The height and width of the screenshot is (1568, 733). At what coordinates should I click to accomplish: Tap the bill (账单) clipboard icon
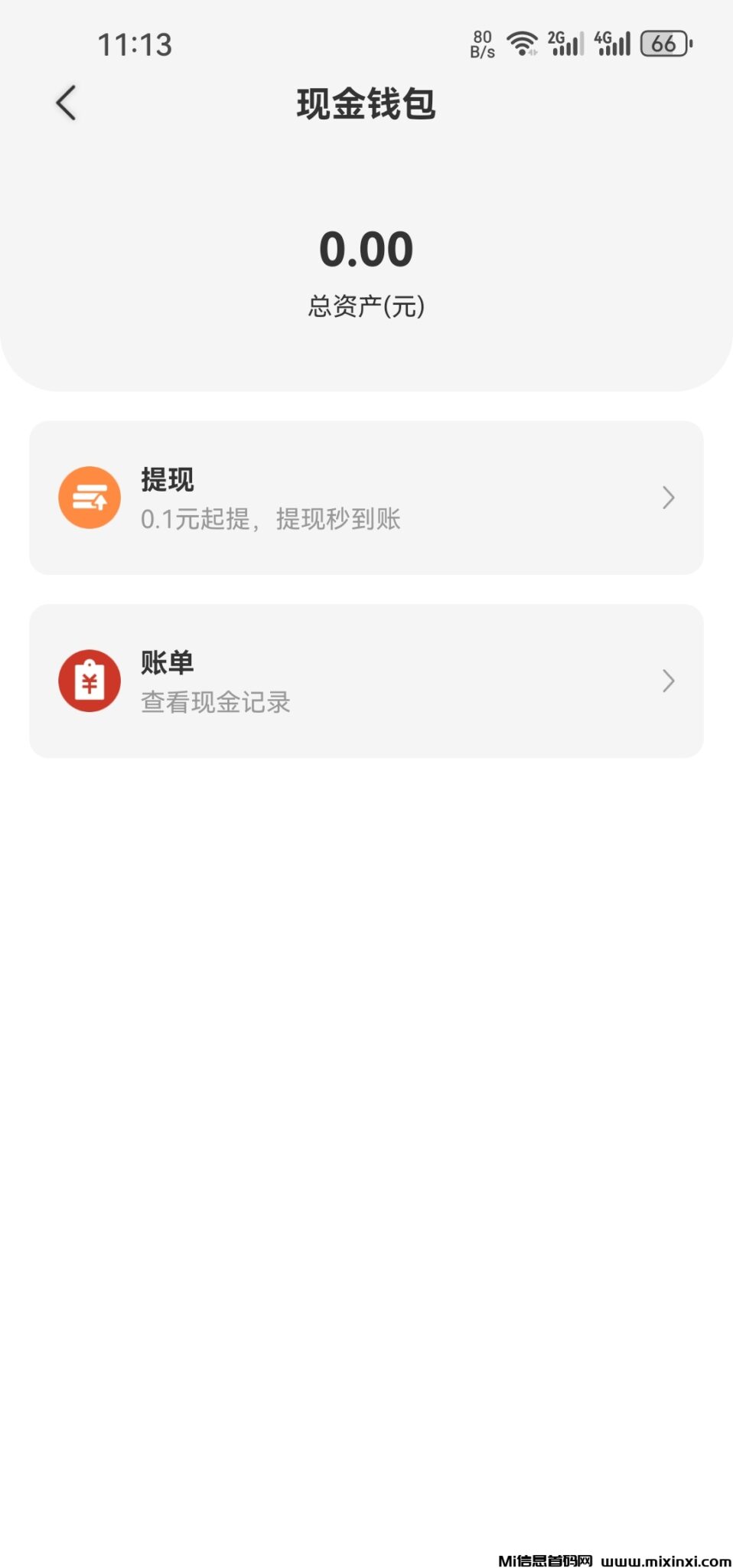click(90, 681)
